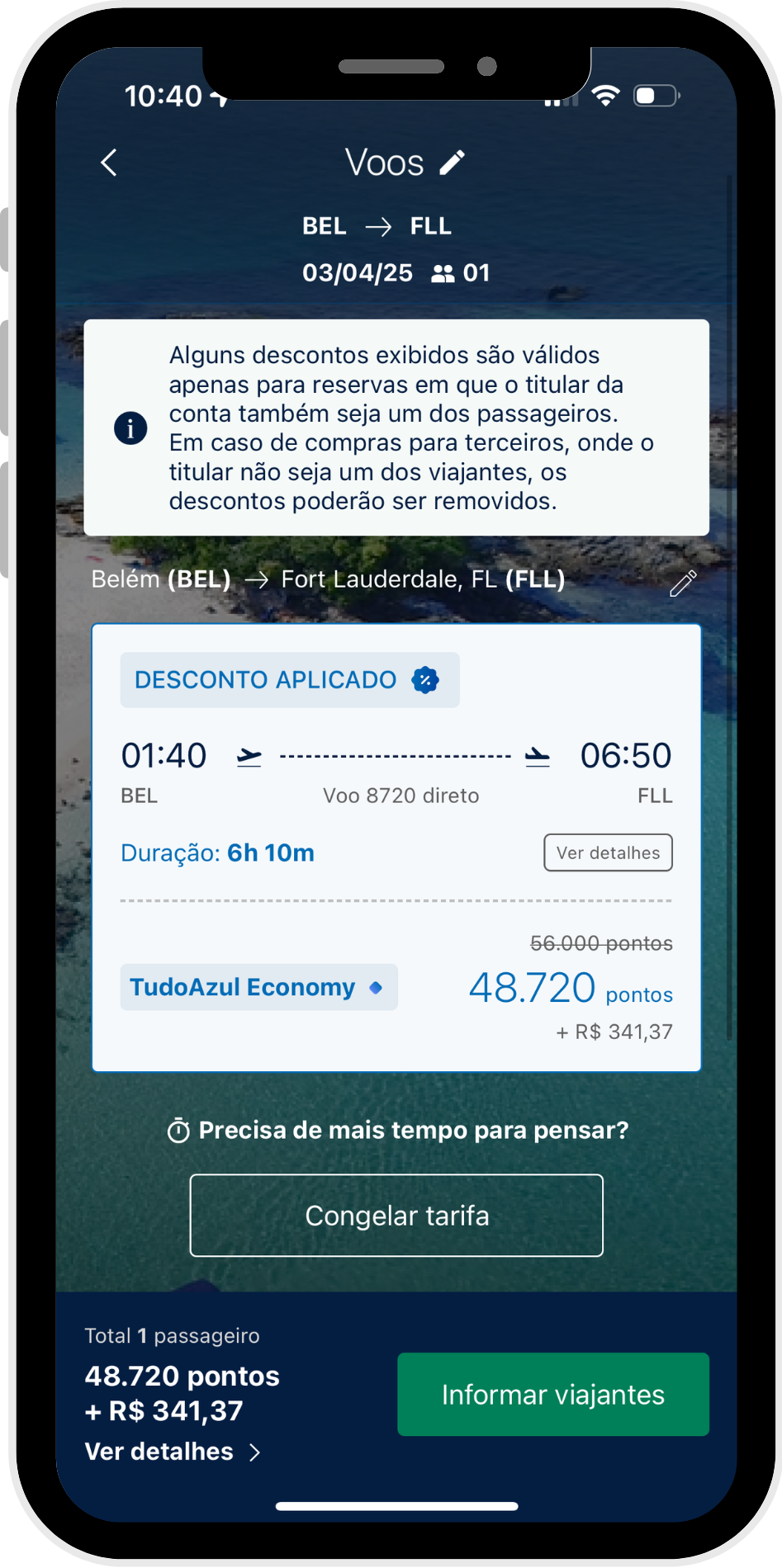Viewport: 782px width, 1568px height.
Task: Expand Ver detalhes of the total price
Action: (172, 1452)
